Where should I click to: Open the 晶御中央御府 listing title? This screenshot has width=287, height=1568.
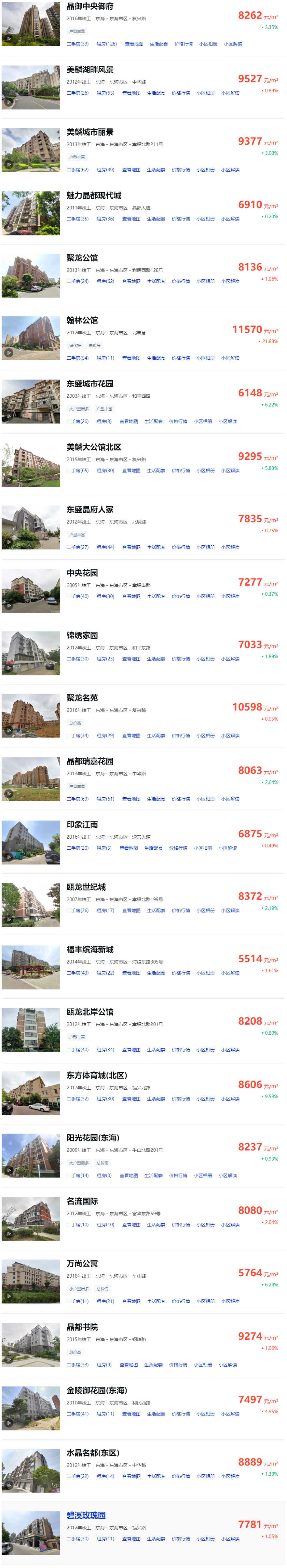[89, 6]
